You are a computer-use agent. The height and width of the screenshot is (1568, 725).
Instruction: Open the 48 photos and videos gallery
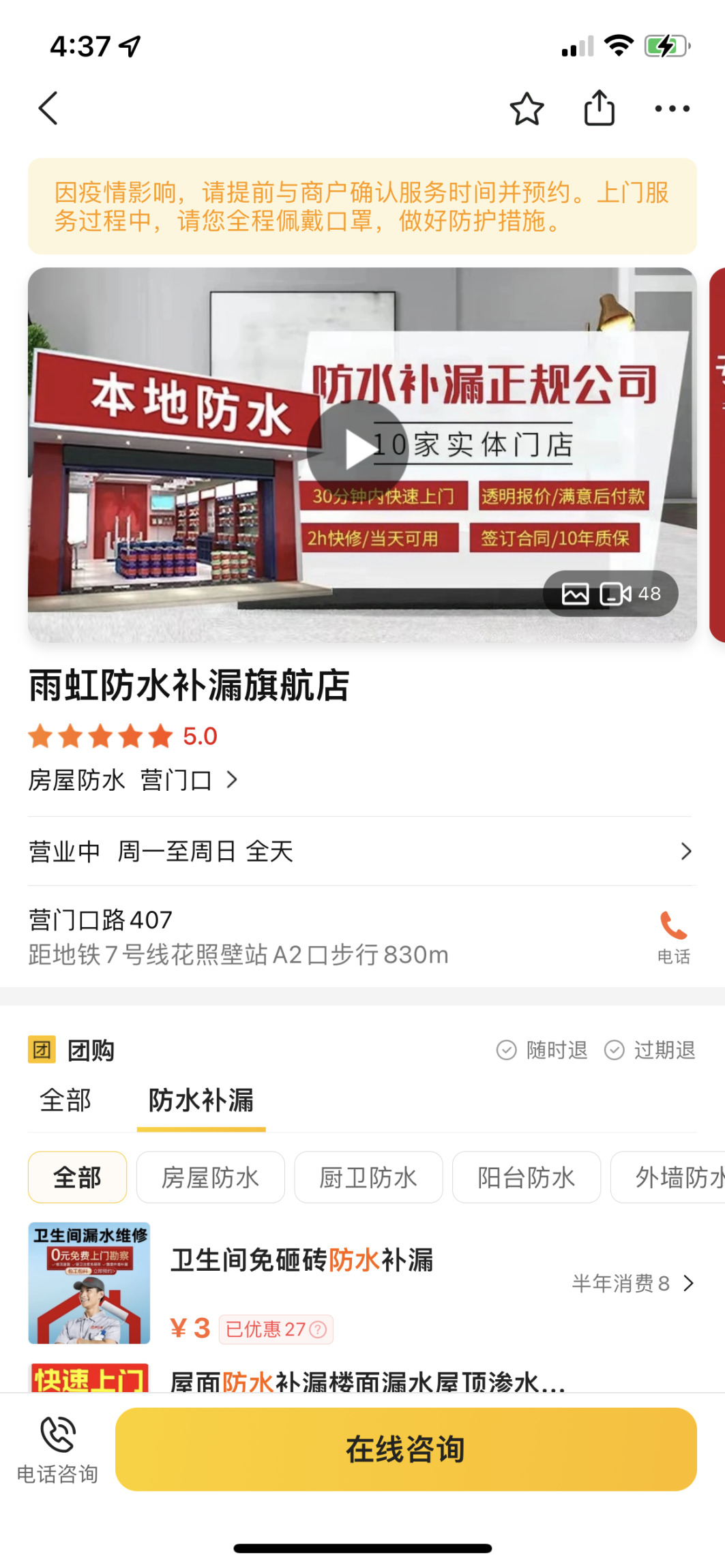[610, 594]
